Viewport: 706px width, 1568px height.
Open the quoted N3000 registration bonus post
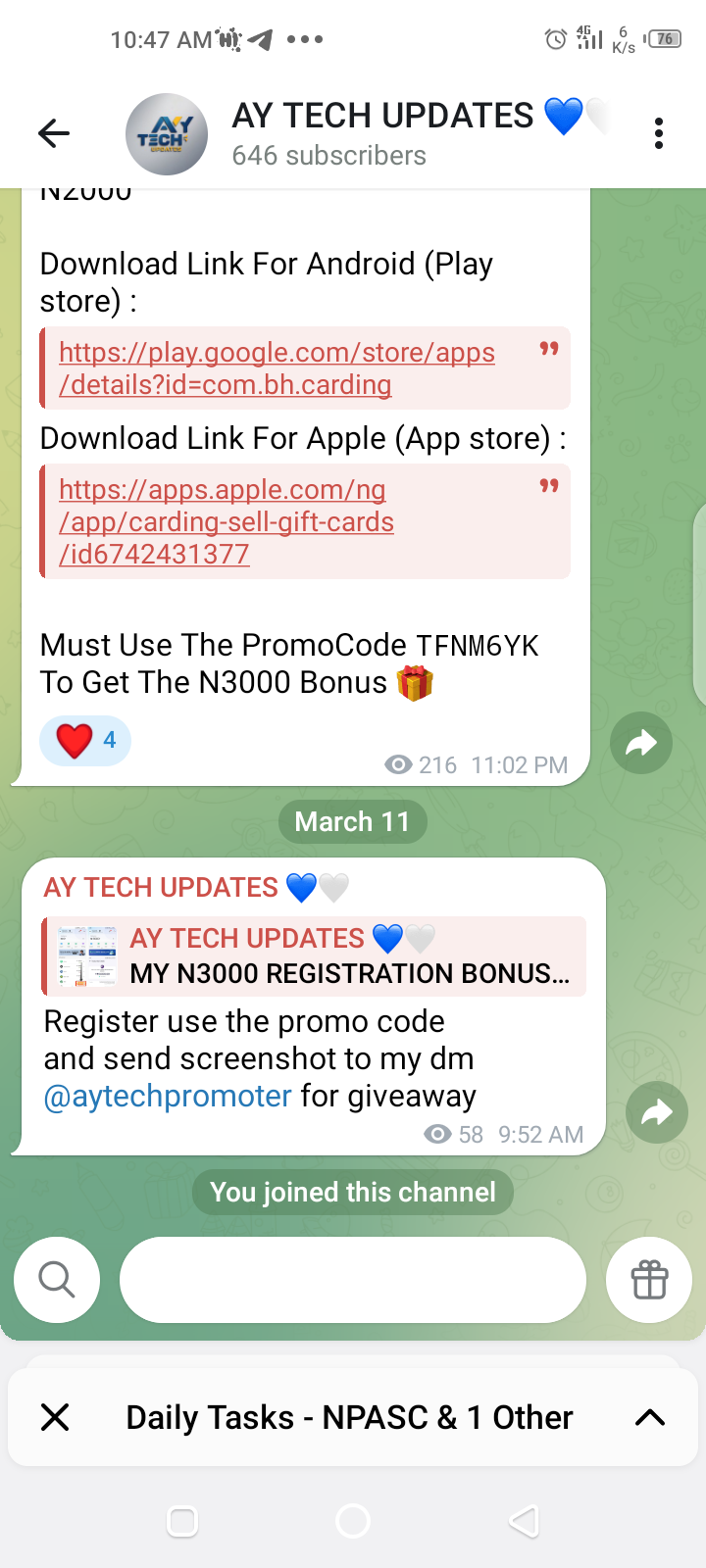pos(314,956)
